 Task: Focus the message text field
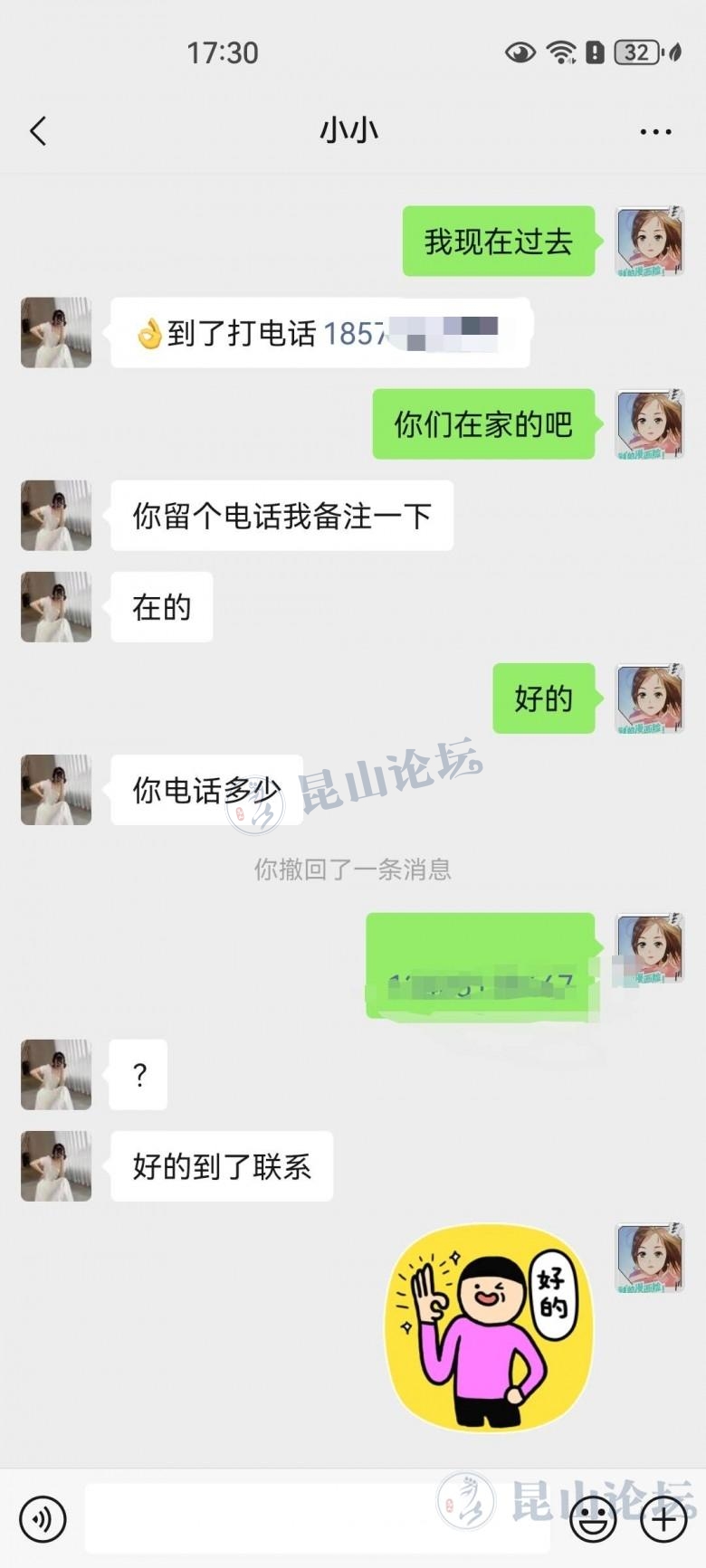317,1518
